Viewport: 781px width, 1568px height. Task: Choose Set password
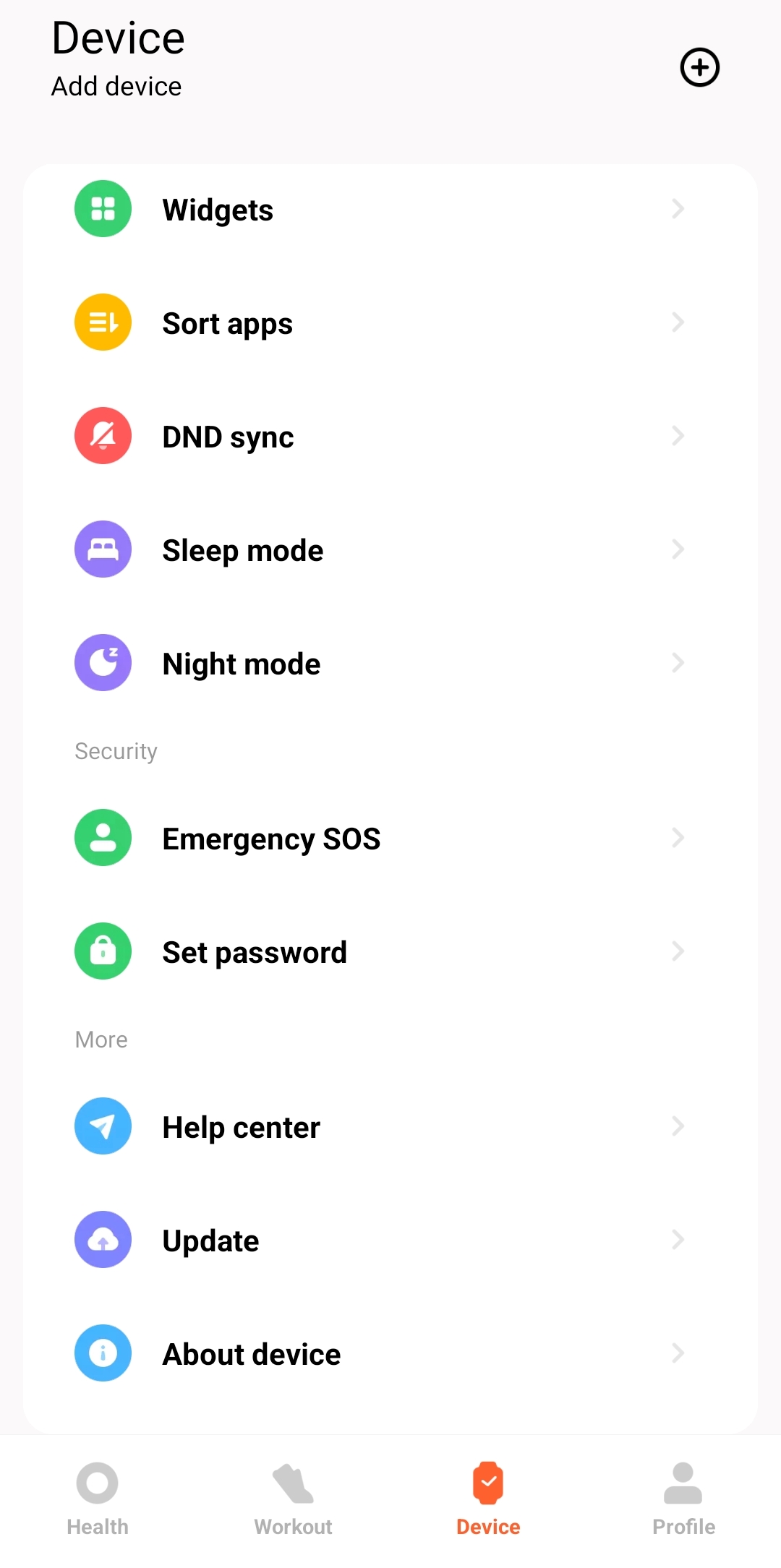[390, 952]
